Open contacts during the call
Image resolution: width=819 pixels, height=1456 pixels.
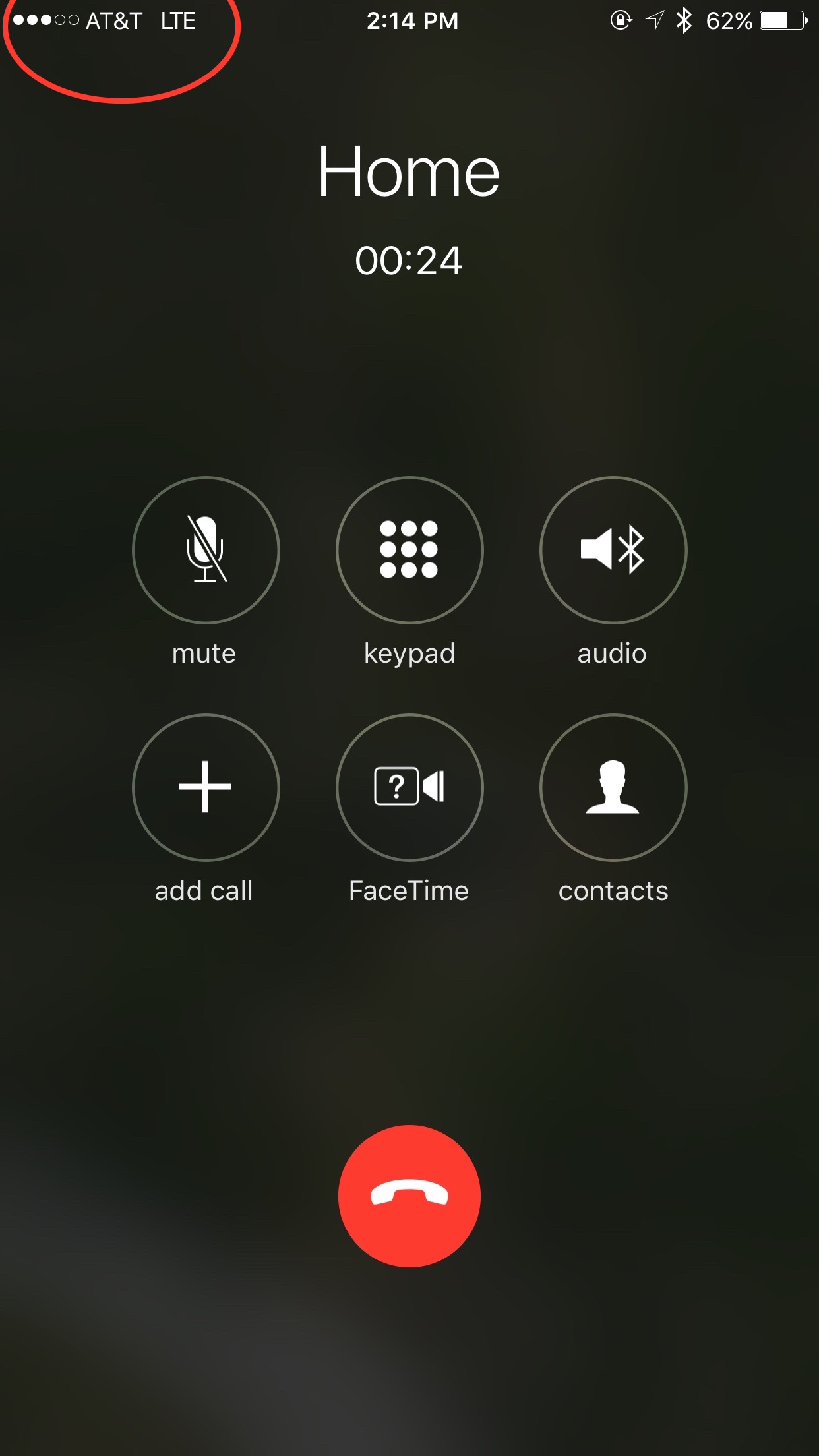click(613, 787)
